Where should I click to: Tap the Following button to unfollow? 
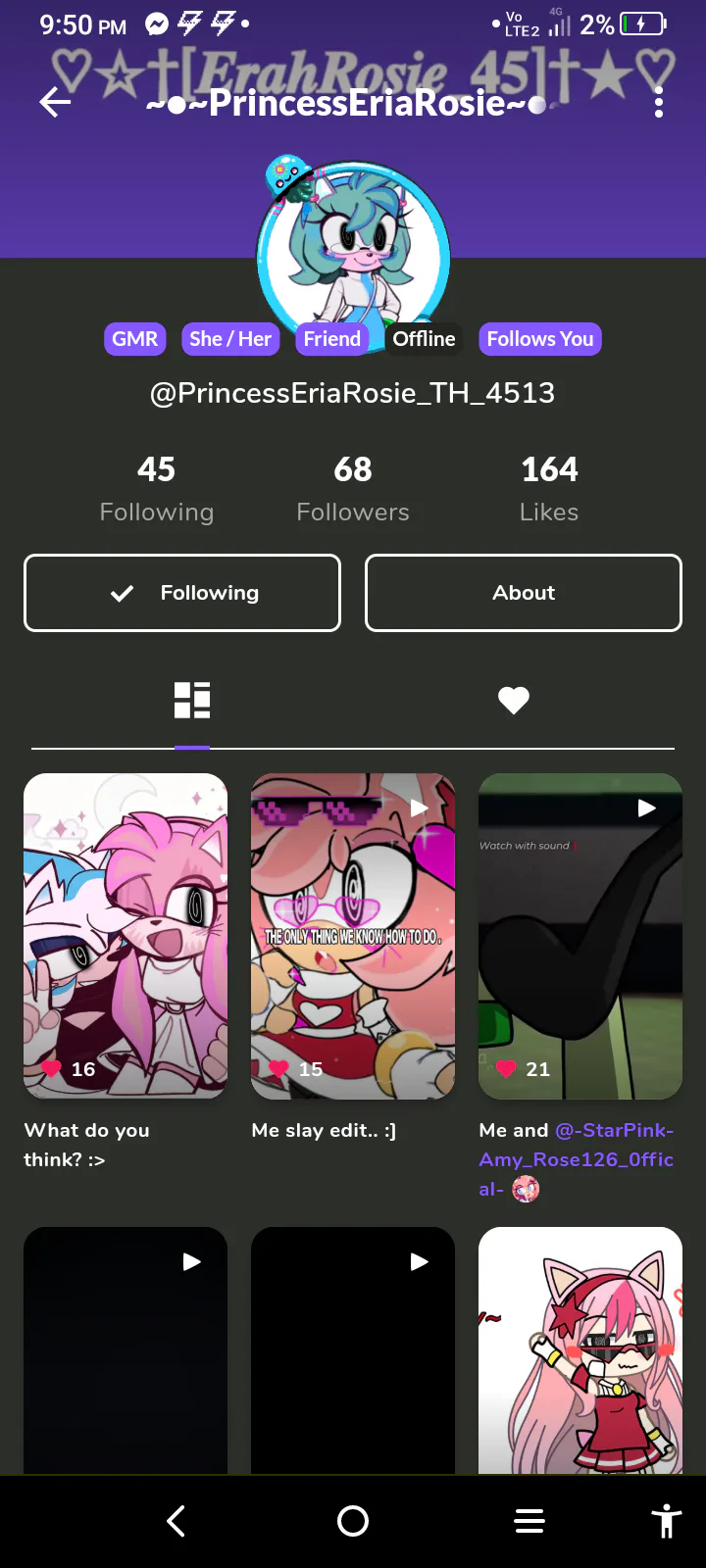(182, 593)
